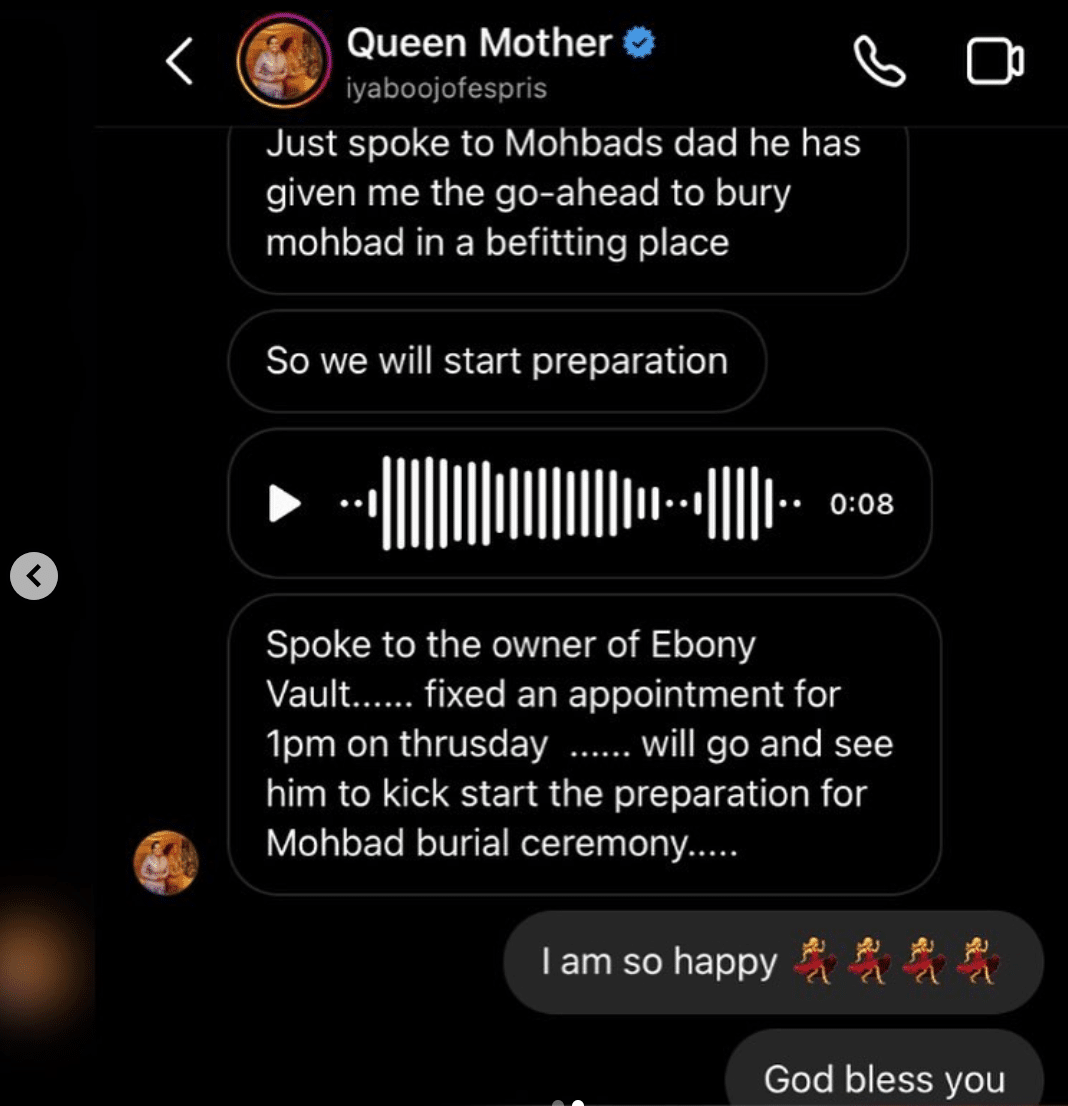Viewport: 1068px width, 1106px height.
Task: Open sender avatar beside the Ebony Vault message
Action: click(x=167, y=862)
